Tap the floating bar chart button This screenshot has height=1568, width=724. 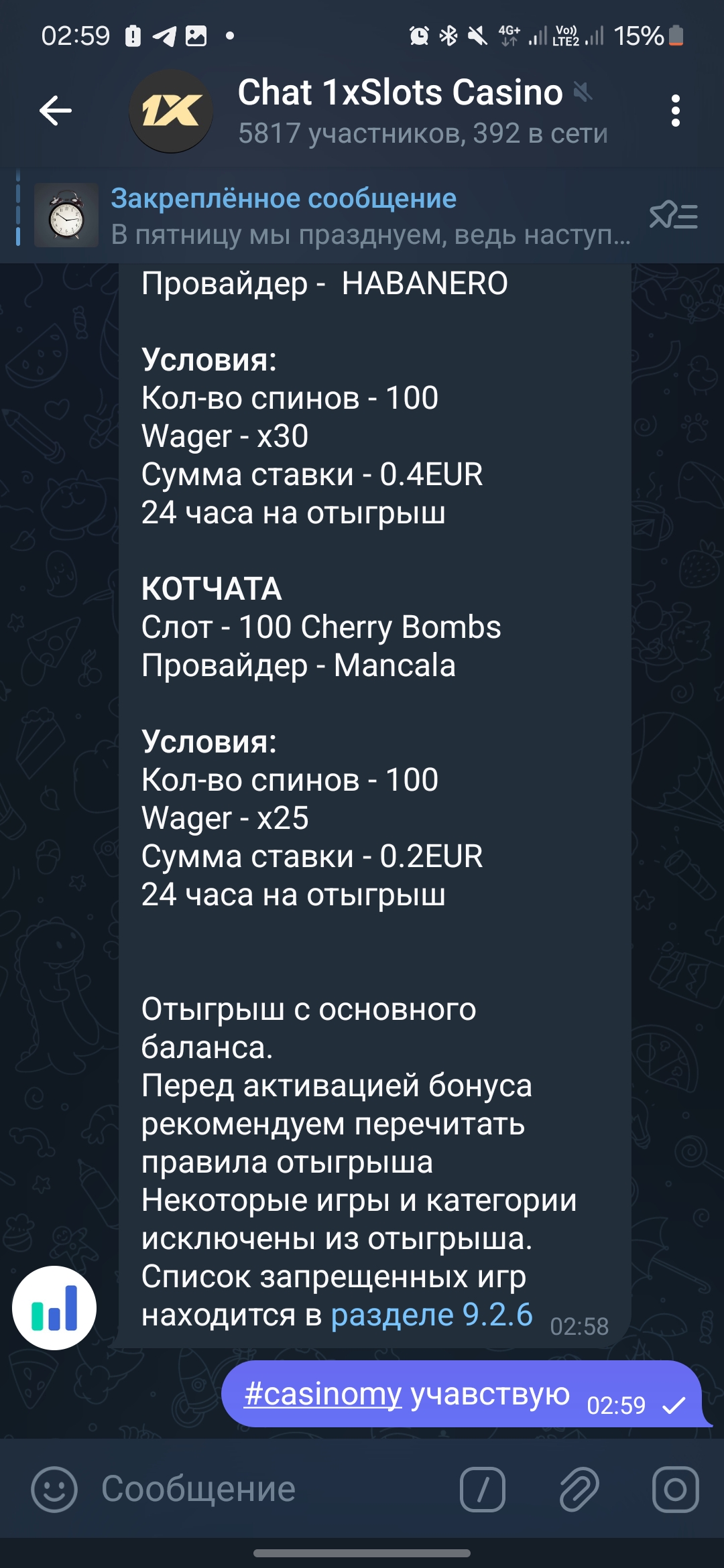(x=54, y=1307)
